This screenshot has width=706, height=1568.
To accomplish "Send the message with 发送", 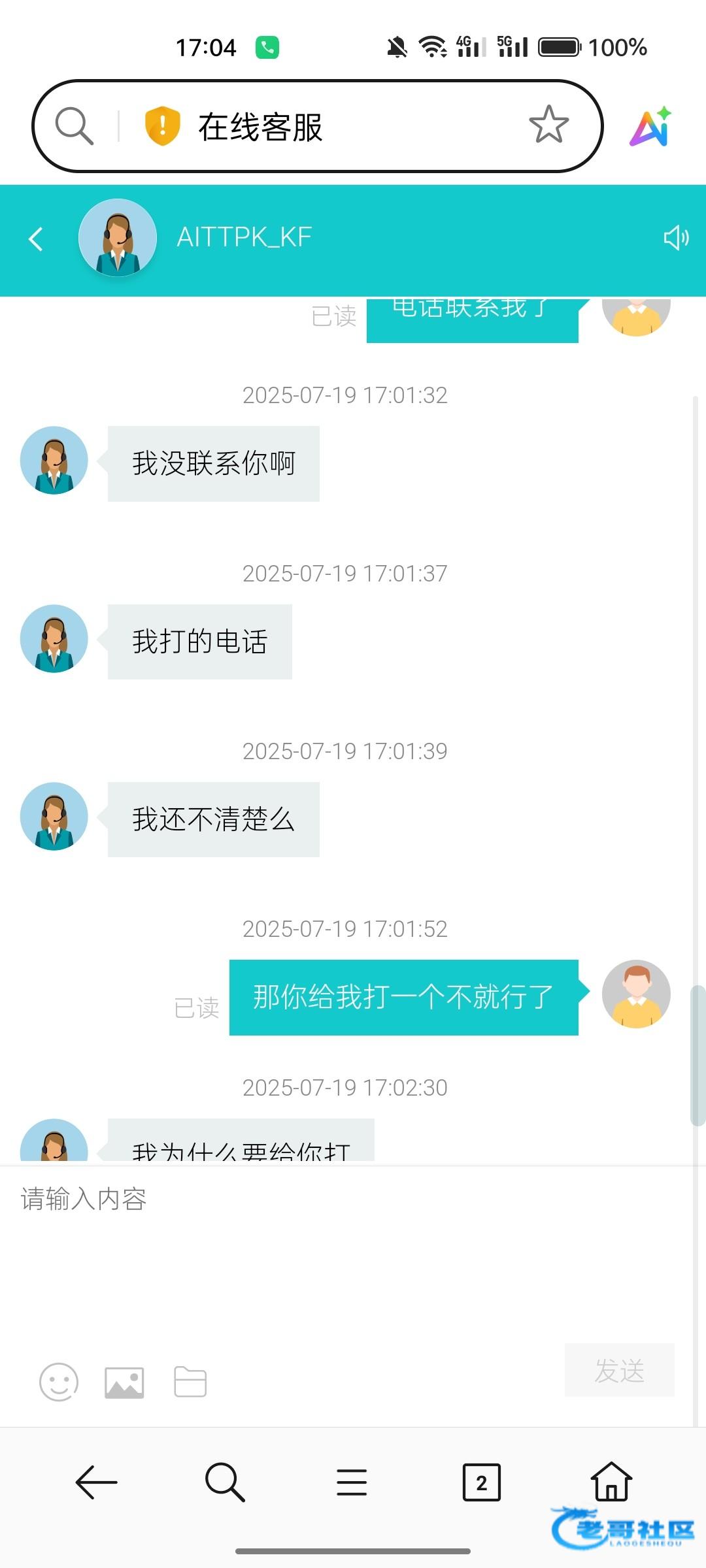I will tap(619, 1370).
